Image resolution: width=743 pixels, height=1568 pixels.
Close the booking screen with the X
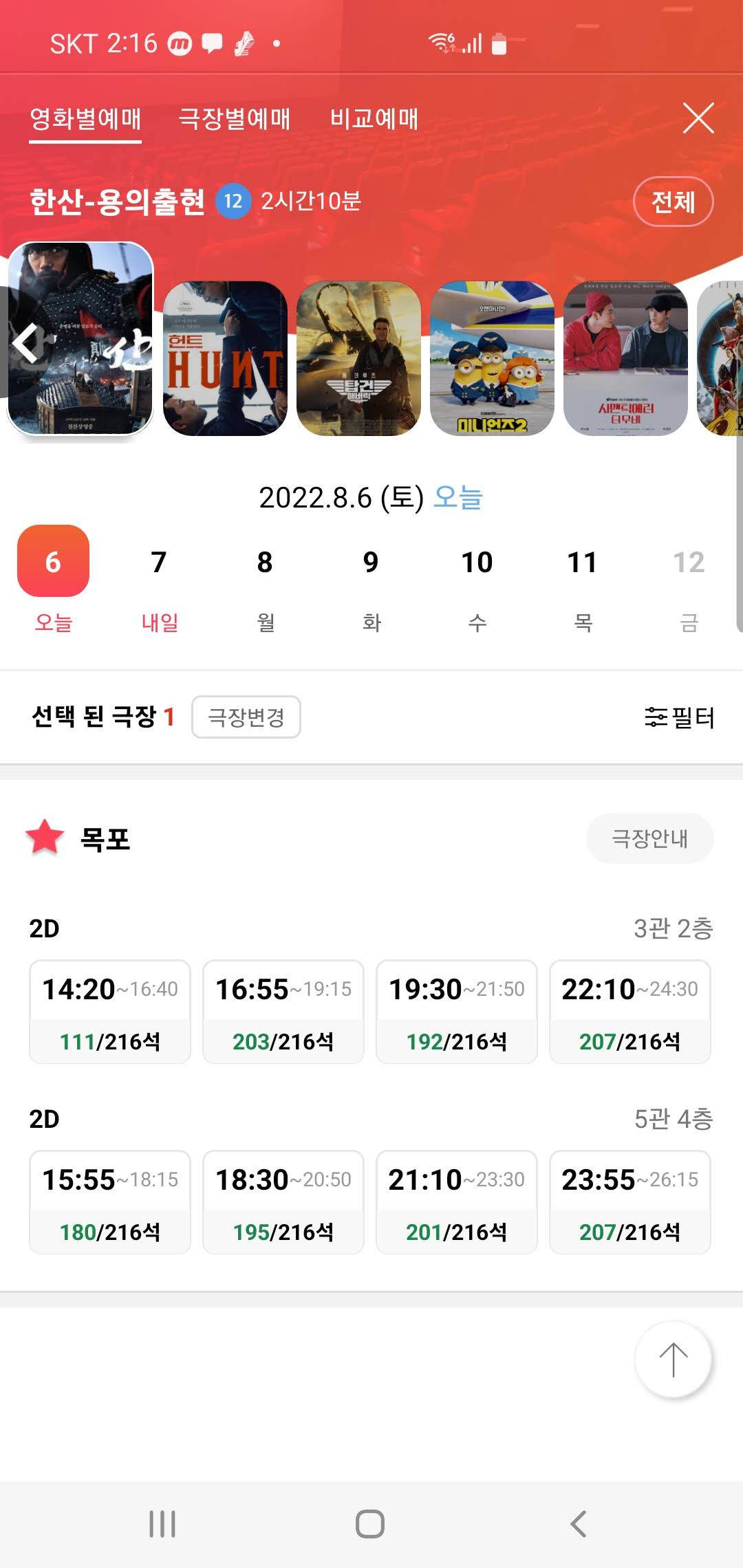[699, 118]
